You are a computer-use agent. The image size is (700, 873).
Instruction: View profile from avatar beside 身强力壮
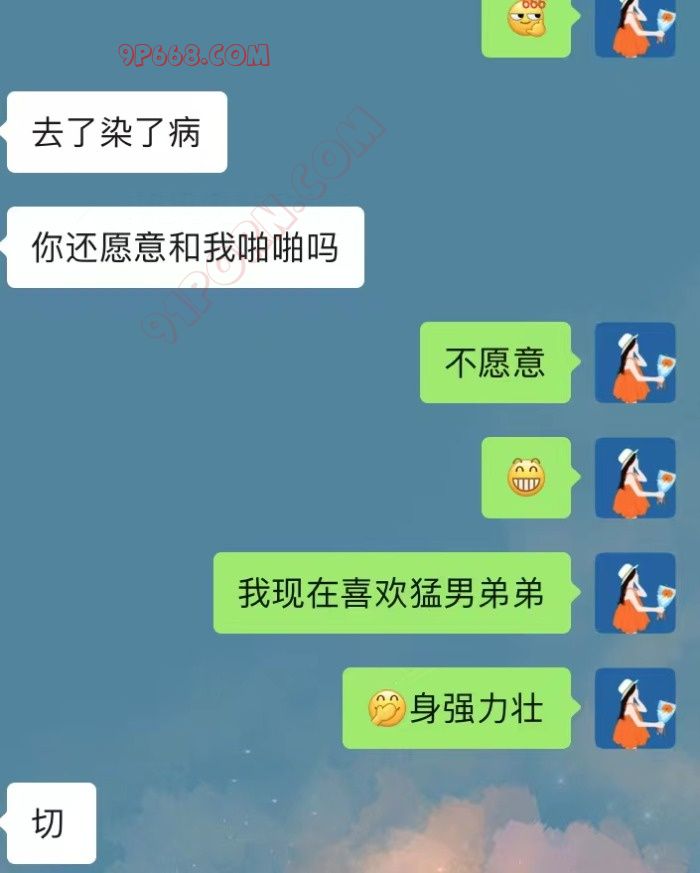click(635, 708)
